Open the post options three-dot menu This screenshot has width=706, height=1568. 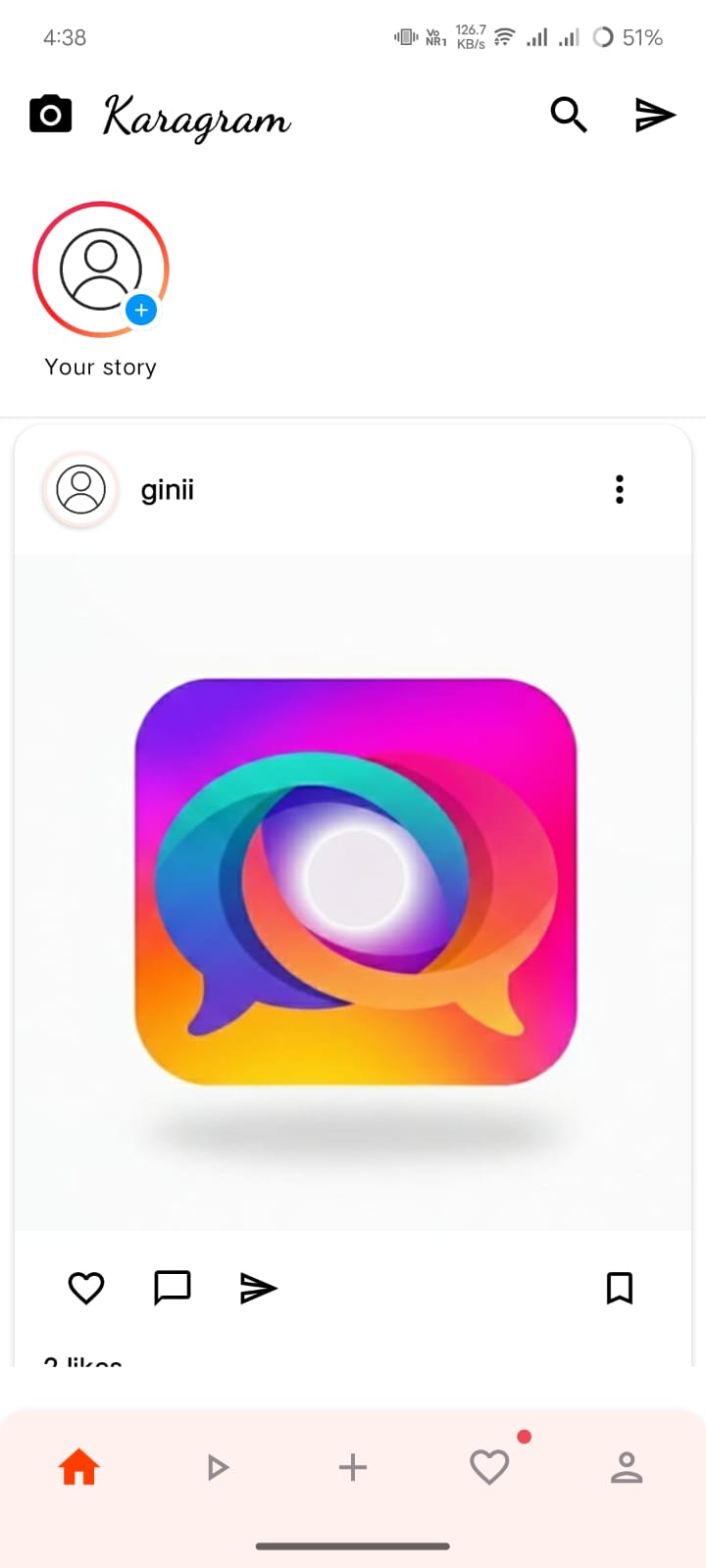click(619, 489)
